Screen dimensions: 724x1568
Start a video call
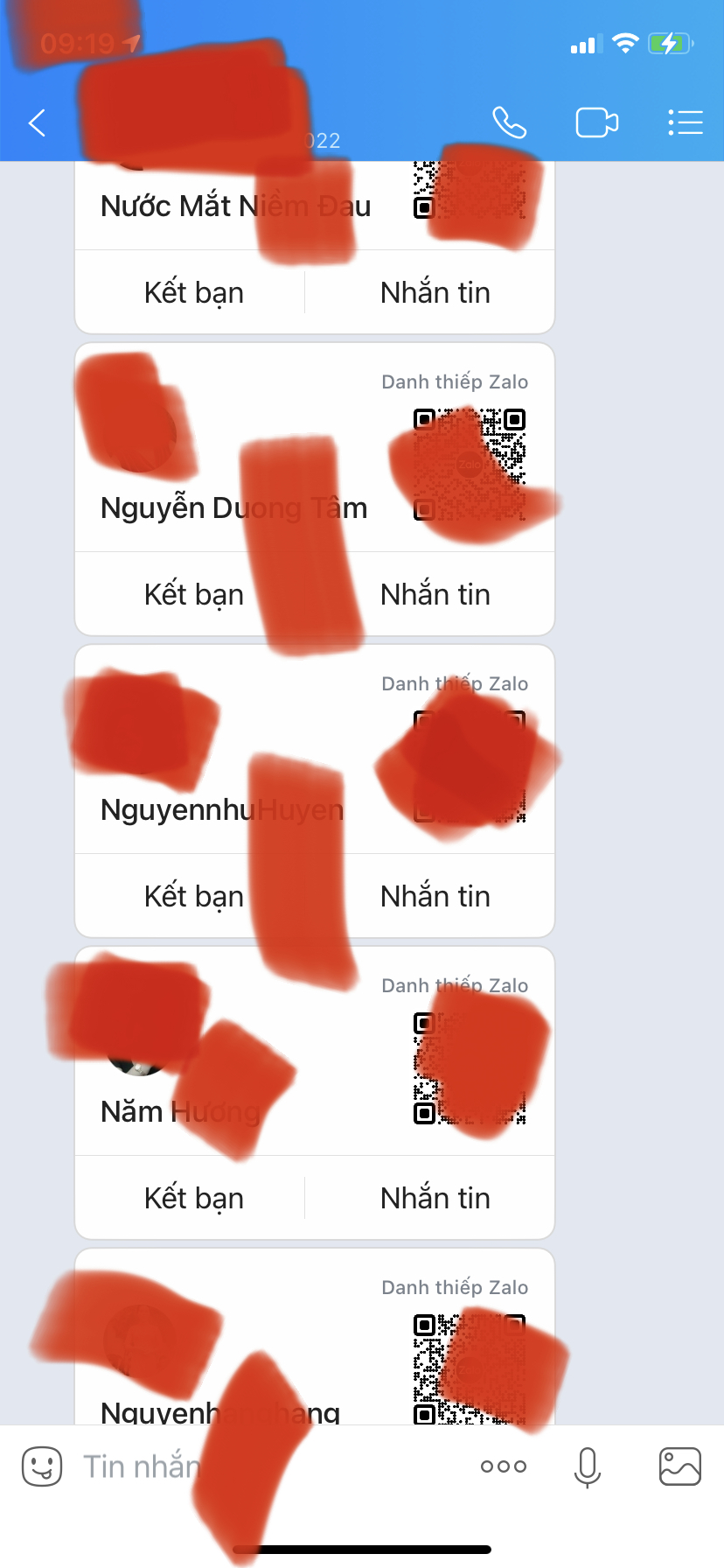click(596, 122)
